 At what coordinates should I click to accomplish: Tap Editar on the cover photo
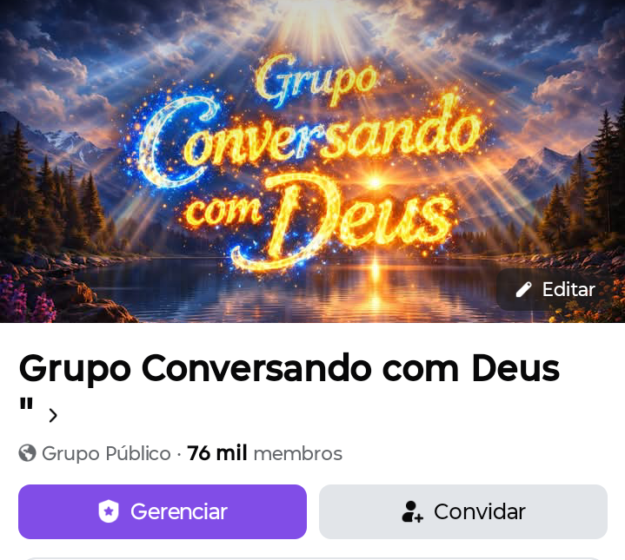pos(555,290)
